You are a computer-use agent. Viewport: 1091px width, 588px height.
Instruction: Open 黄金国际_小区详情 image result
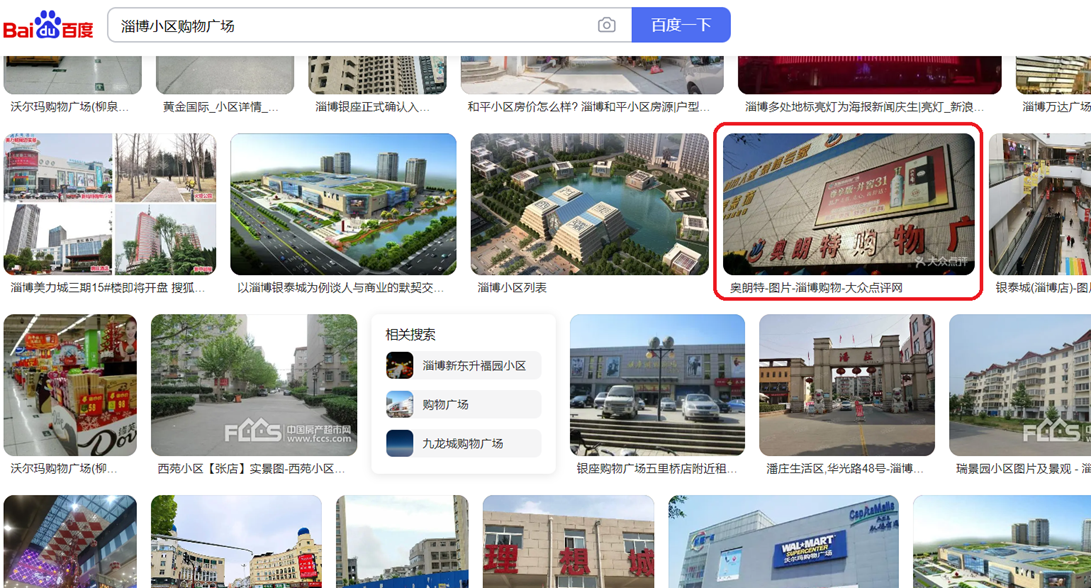tap(225, 75)
